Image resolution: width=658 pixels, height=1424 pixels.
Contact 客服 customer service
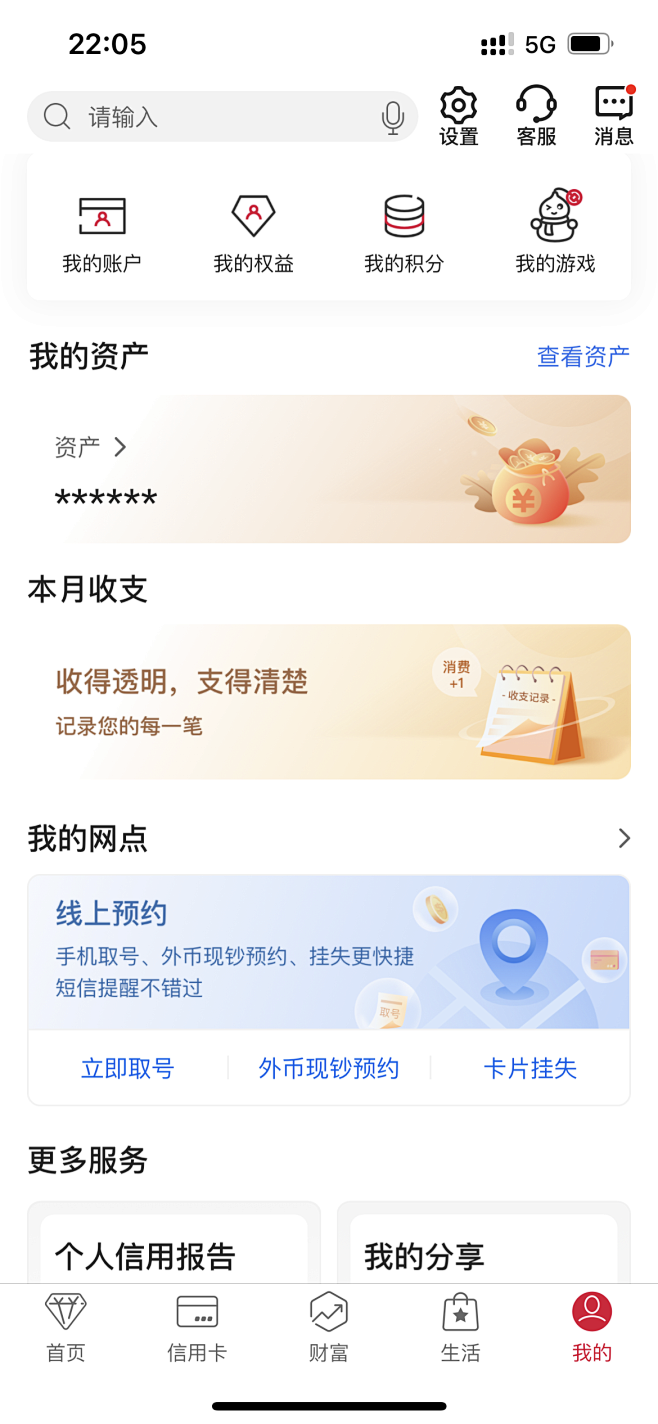(x=536, y=116)
